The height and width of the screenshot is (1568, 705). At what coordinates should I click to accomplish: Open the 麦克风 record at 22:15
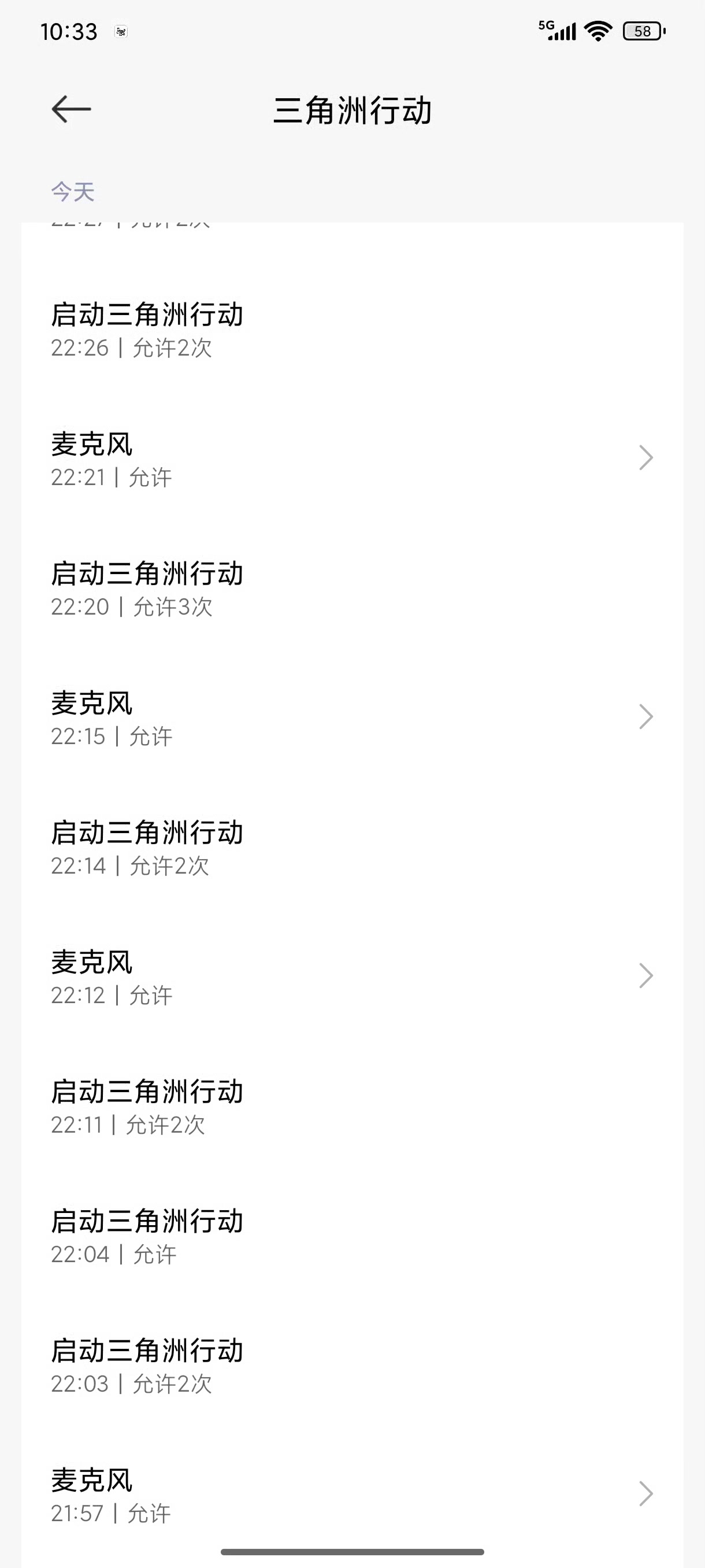(351, 718)
